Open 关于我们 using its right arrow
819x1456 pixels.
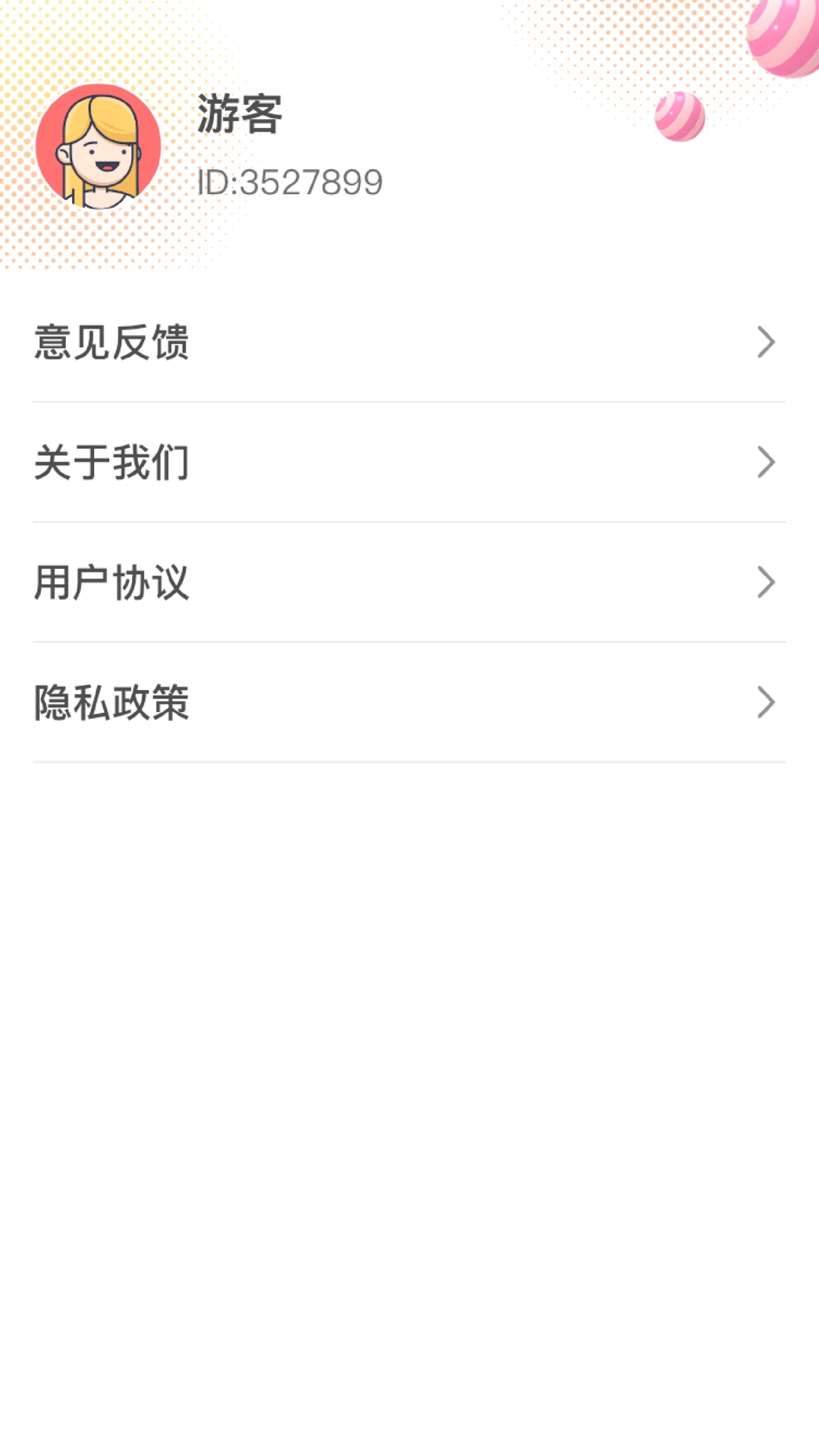coord(767,462)
